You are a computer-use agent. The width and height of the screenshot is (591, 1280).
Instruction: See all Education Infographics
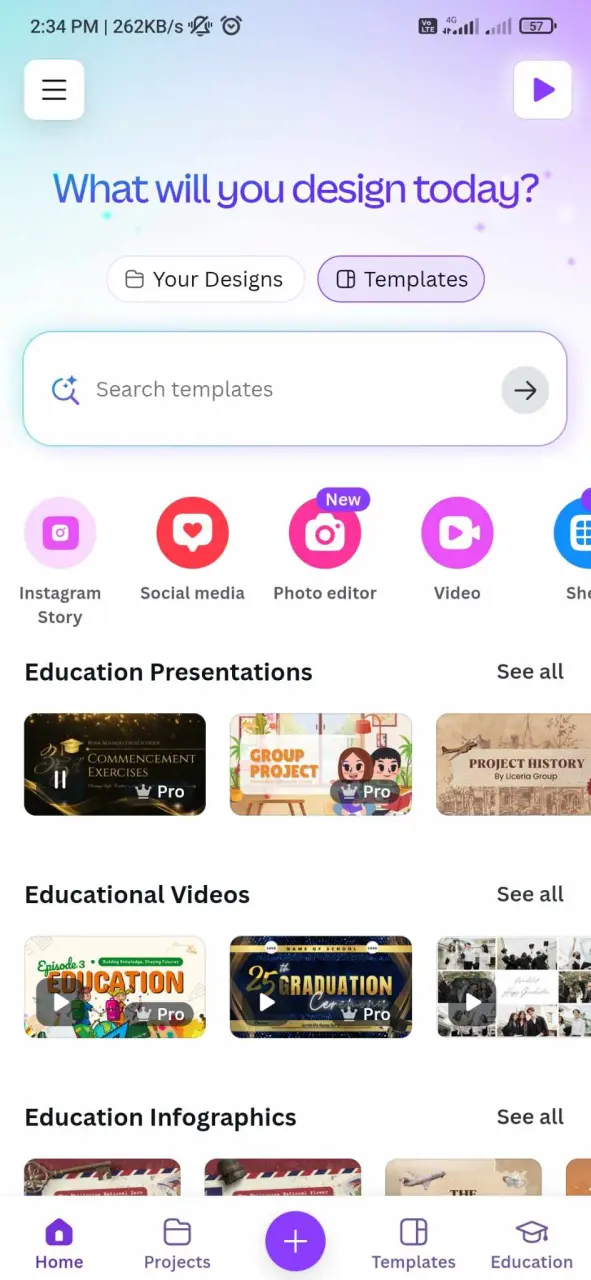(530, 1117)
